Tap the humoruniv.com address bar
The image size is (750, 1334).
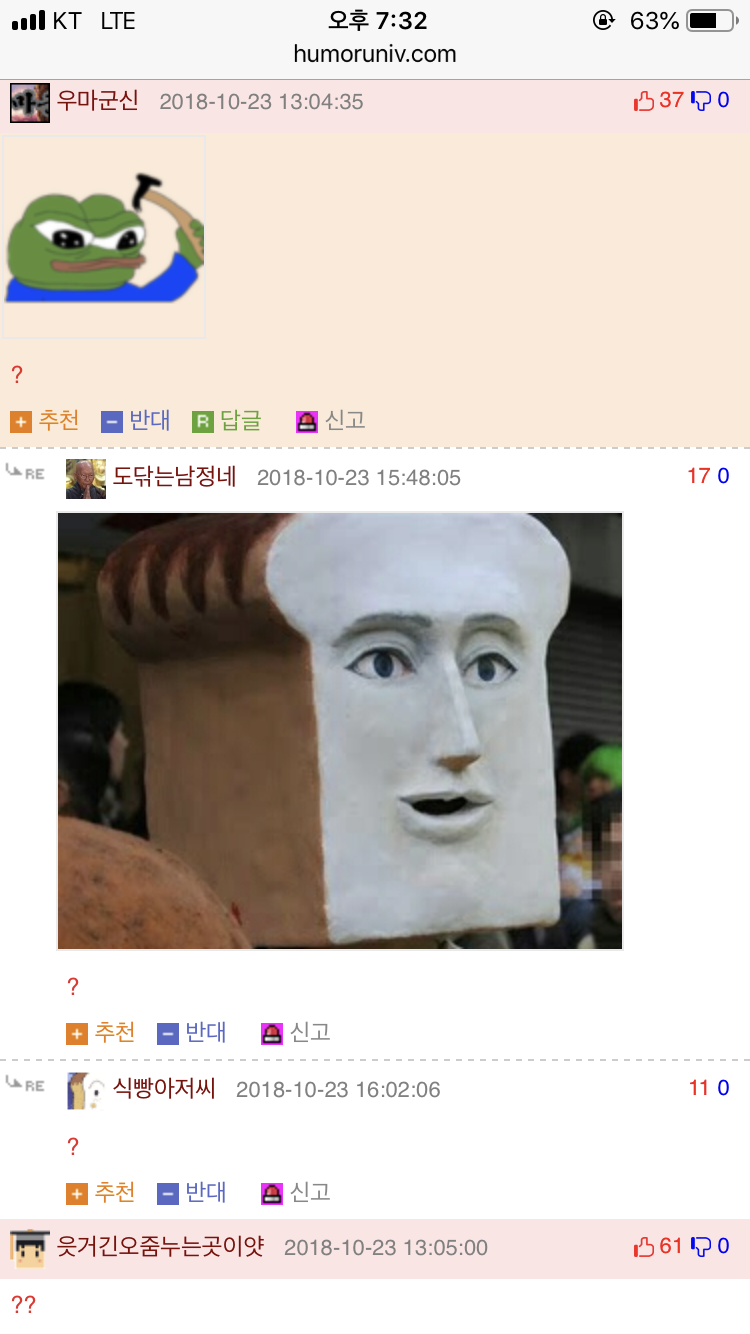375,54
